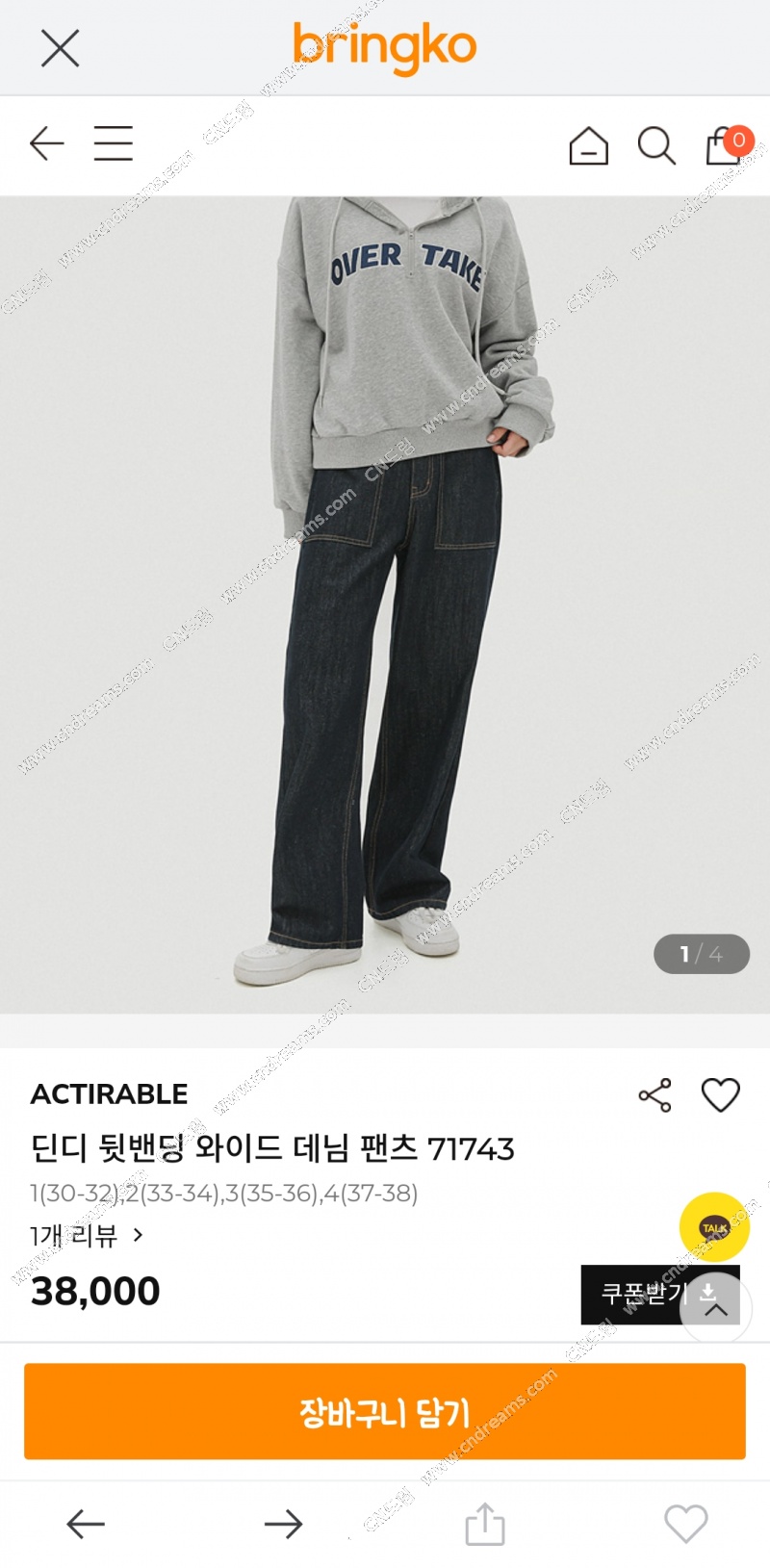Viewport: 770px width, 1568px height.
Task: Add product to wishlist with heart
Action: [720, 1095]
